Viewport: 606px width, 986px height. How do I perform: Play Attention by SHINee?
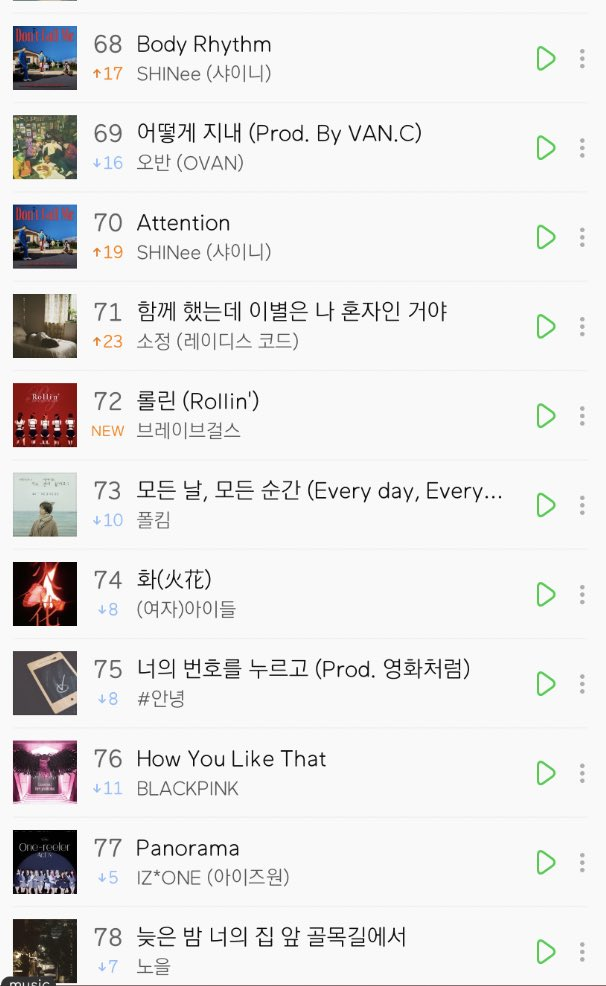click(545, 237)
